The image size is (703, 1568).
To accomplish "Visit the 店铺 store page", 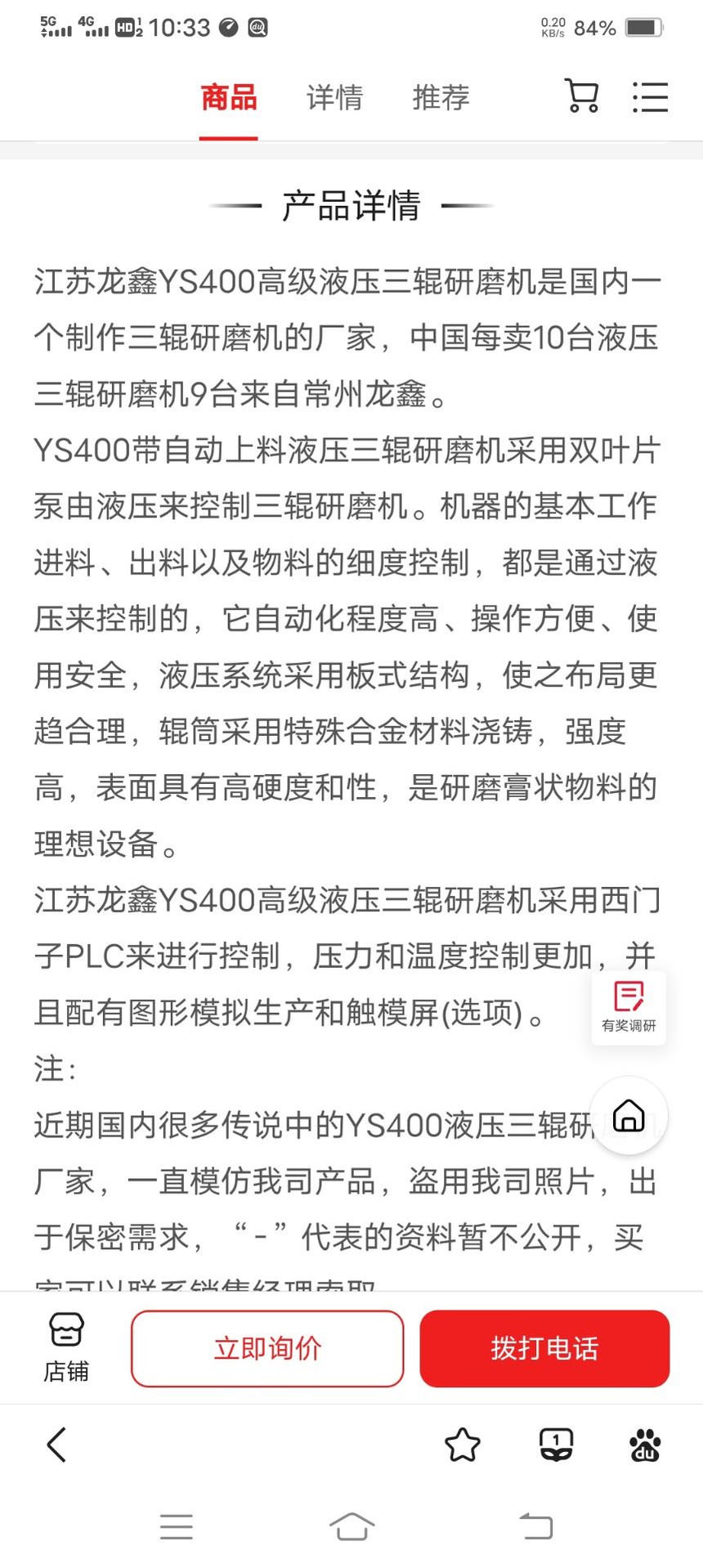I will pyautogui.click(x=66, y=1347).
